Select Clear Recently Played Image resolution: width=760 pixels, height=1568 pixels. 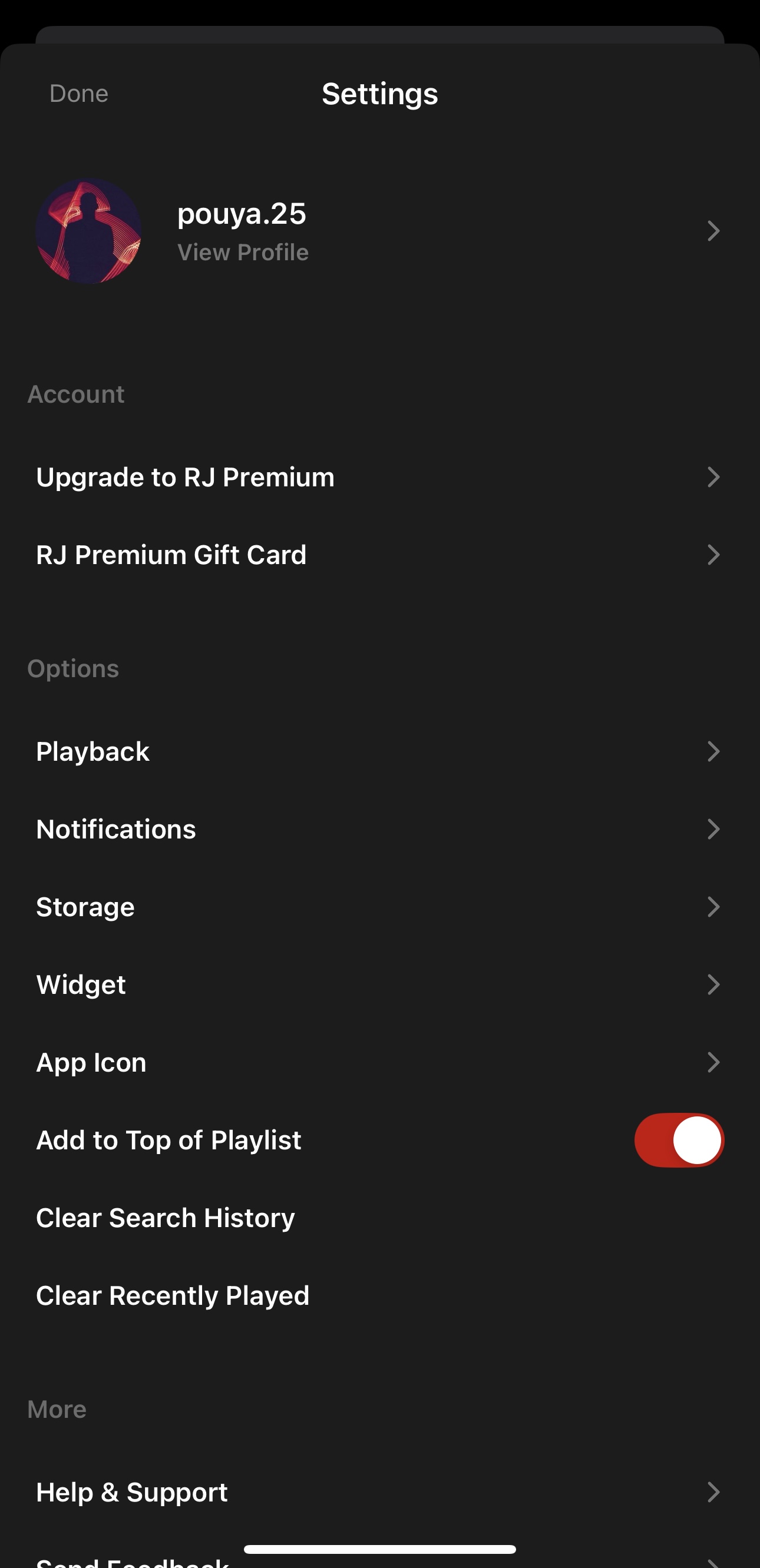point(173,1295)
